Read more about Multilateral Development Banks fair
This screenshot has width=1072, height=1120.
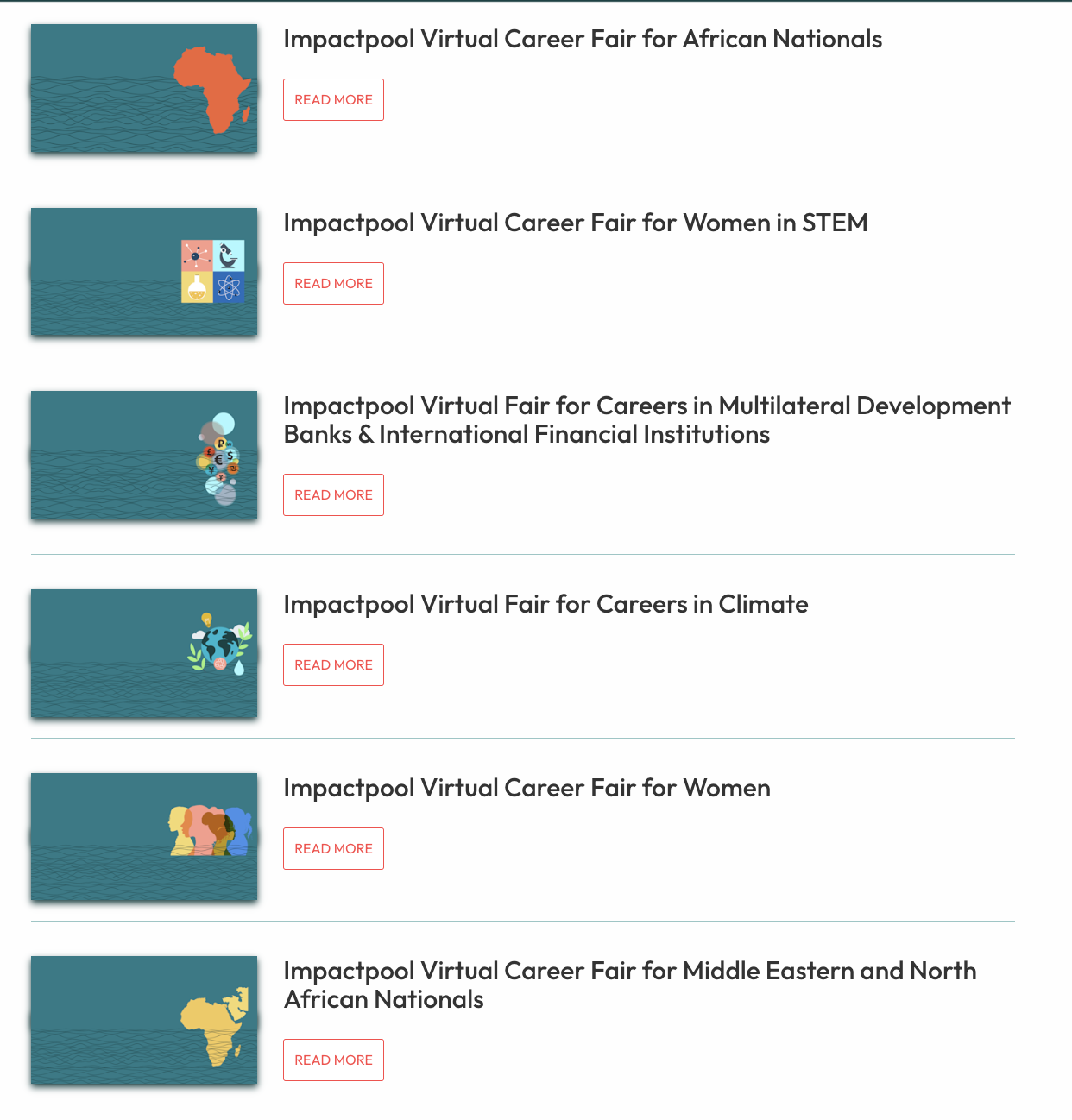pyautogui.click(x=333, y=495)
